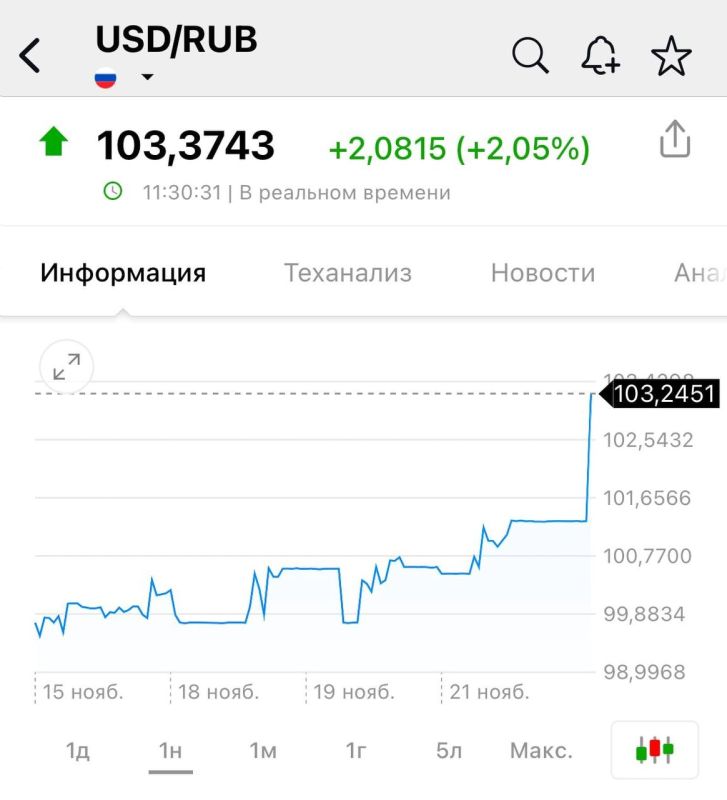Click the notification bell icon

point(599,55)
